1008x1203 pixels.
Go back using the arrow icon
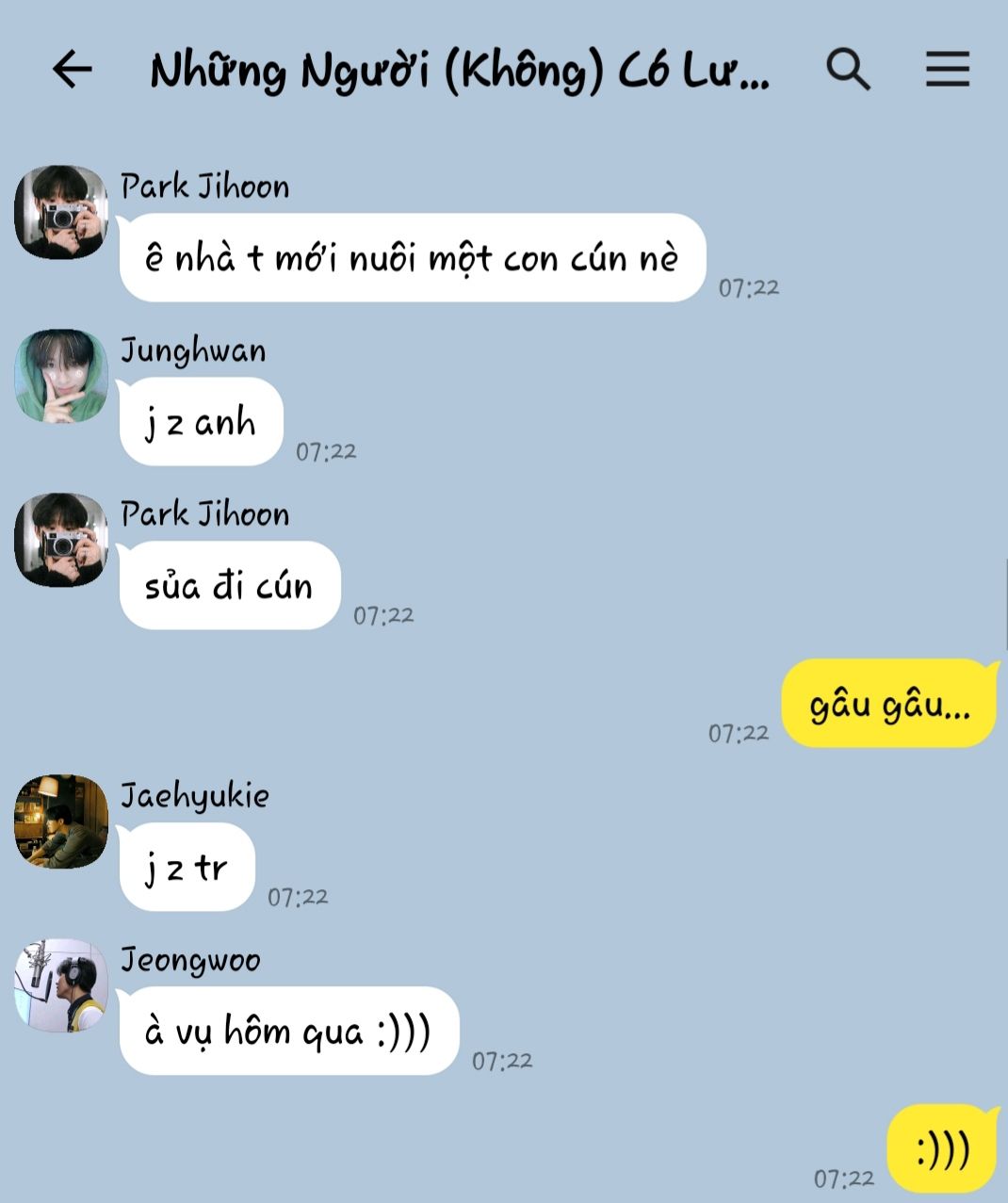pyautogui.click(x=72, y=70)
